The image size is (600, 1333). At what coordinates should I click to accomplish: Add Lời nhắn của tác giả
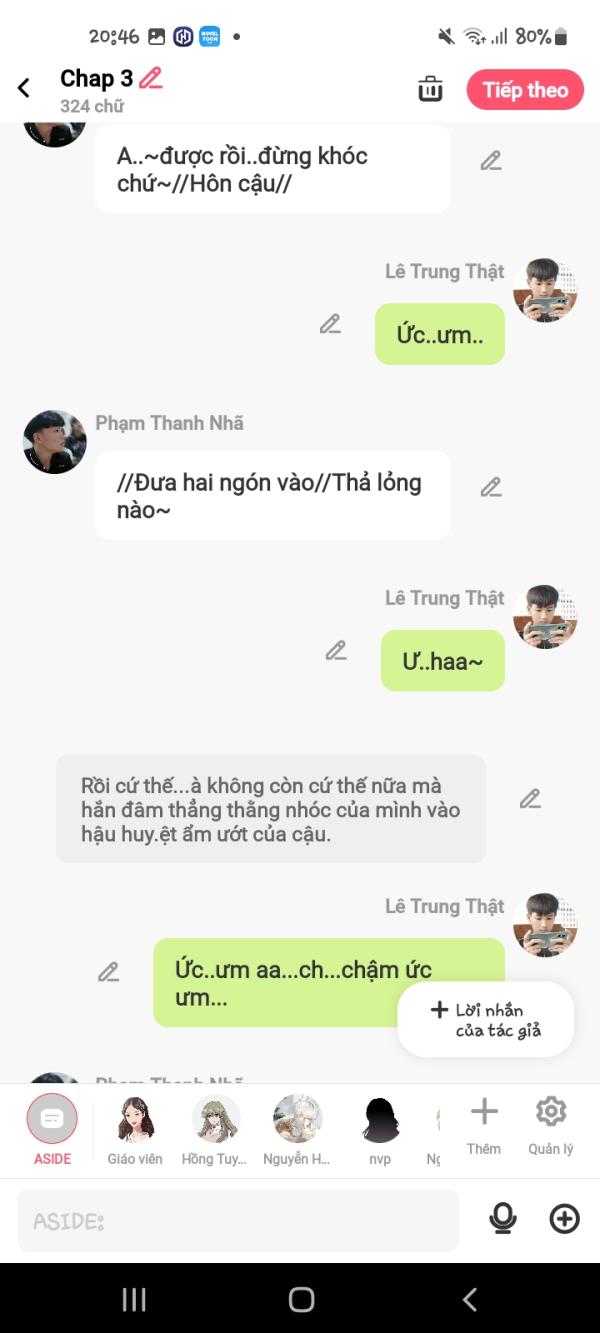(x=485, y=1019)
